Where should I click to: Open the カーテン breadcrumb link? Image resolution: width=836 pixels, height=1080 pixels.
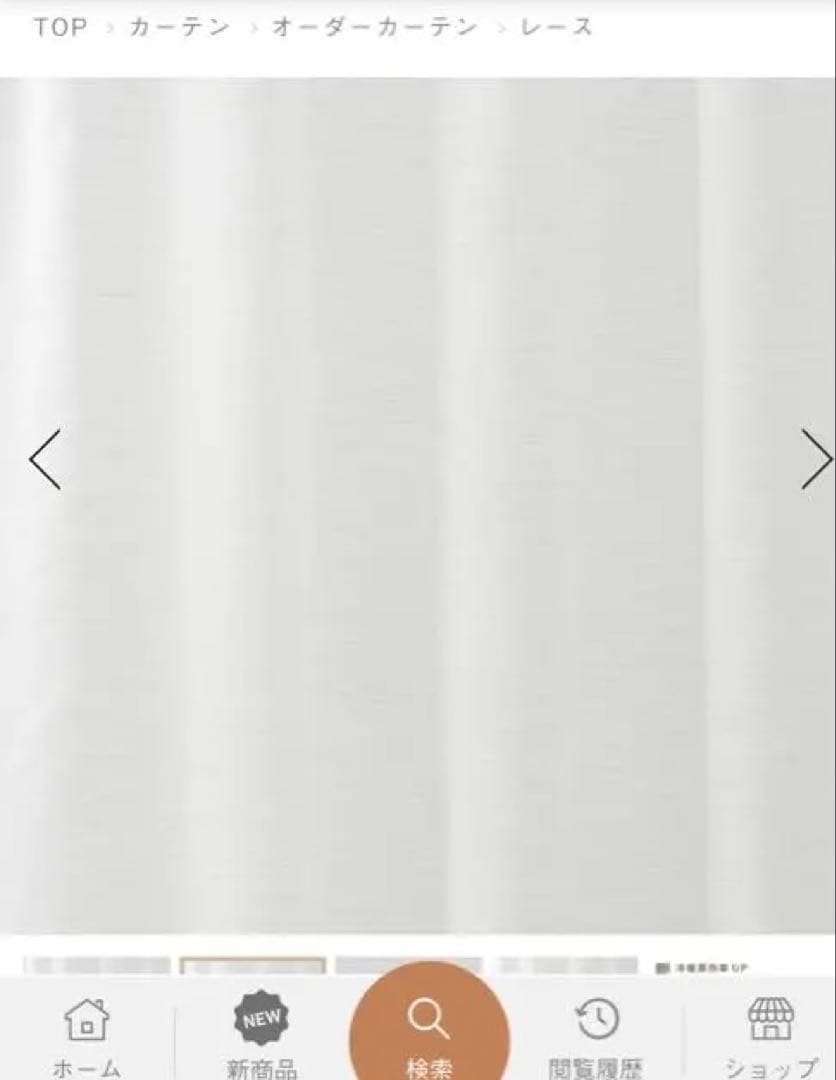pos(179,27)
